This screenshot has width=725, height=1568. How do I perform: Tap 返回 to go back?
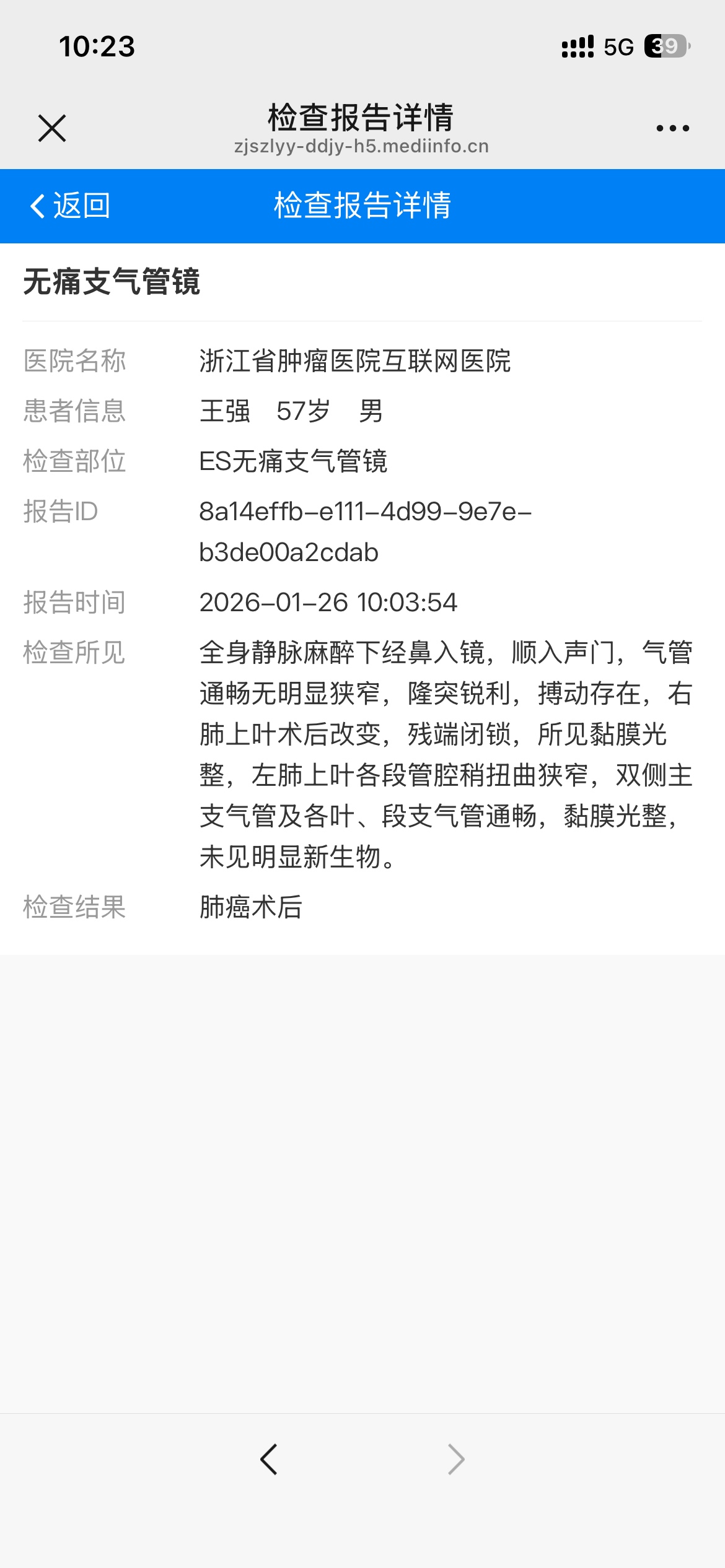70,206
